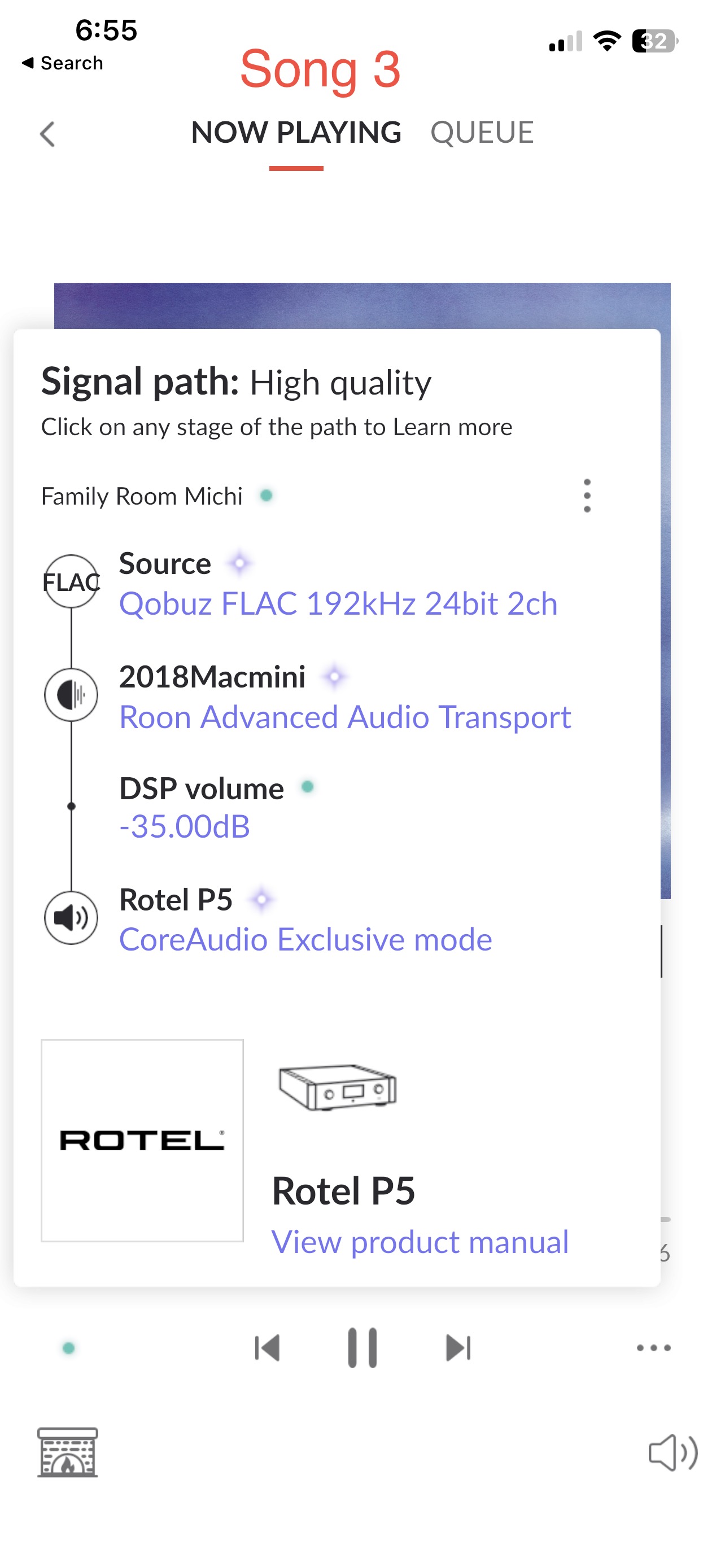The width and height of the screenshot is (725, 1568).
Task: Tap the signal path quality dot
Action: click(x=69, y=1348)
